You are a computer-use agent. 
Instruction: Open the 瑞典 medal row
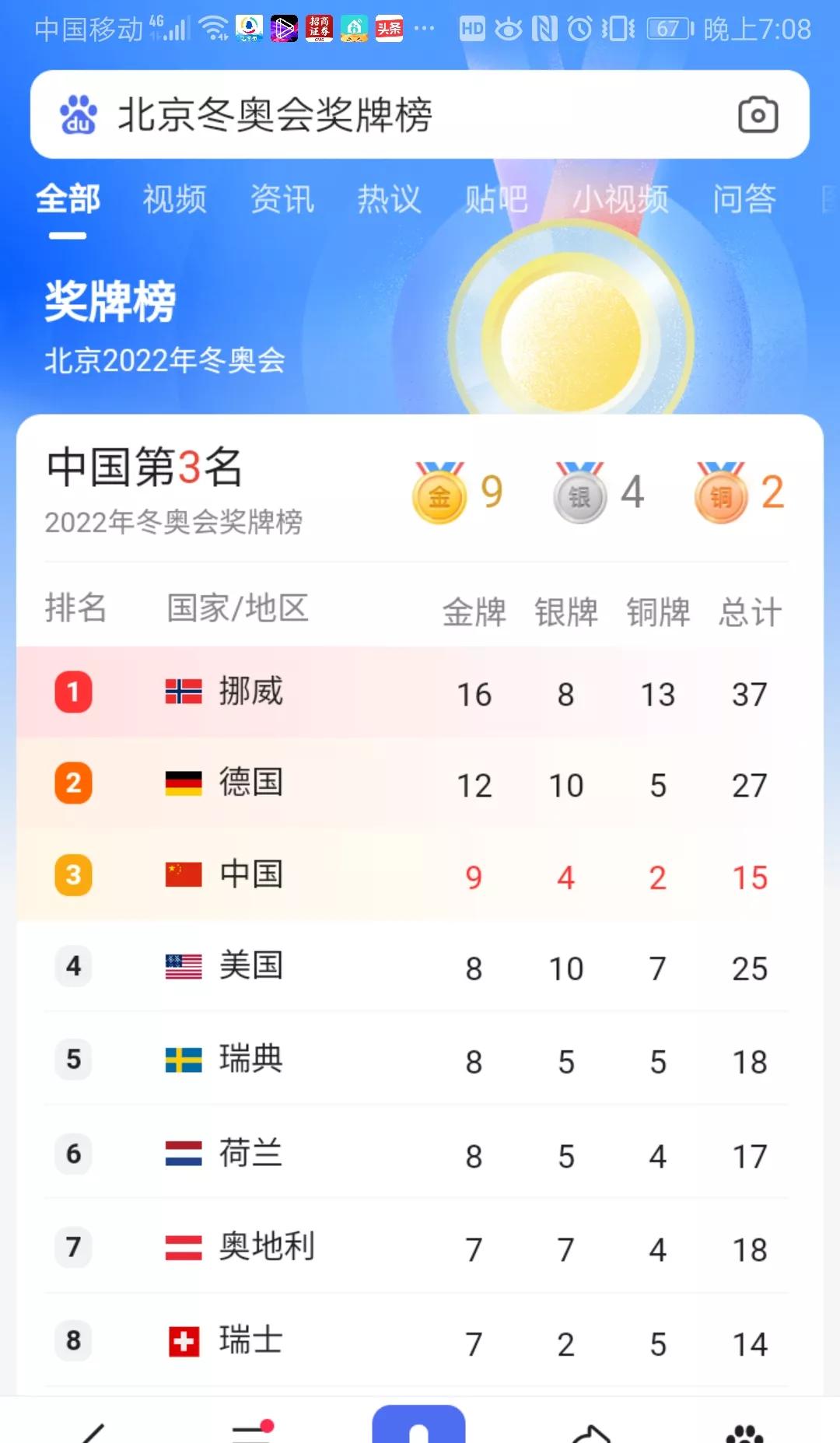(x=420, y=1059)
